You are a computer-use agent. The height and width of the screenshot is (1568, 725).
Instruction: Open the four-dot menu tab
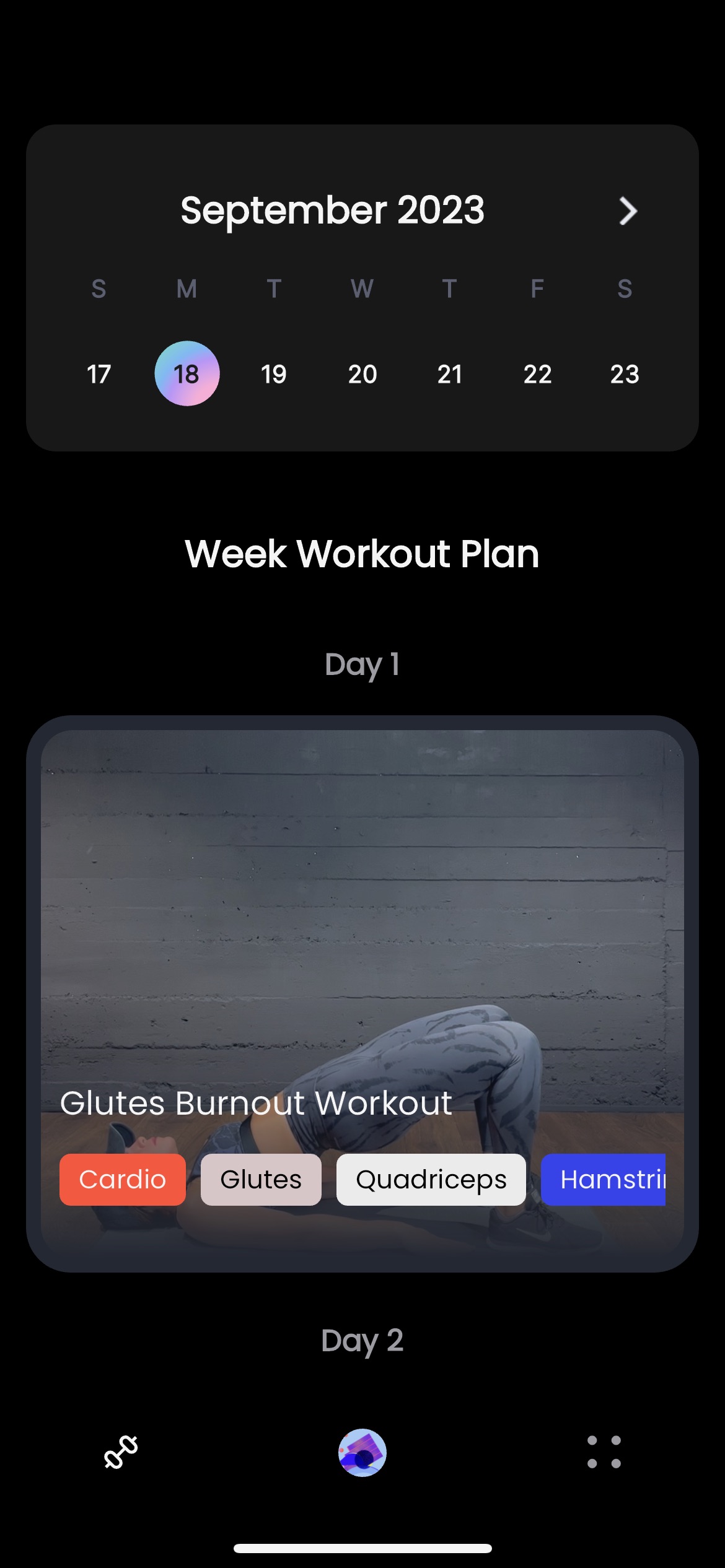(604, 1452)
